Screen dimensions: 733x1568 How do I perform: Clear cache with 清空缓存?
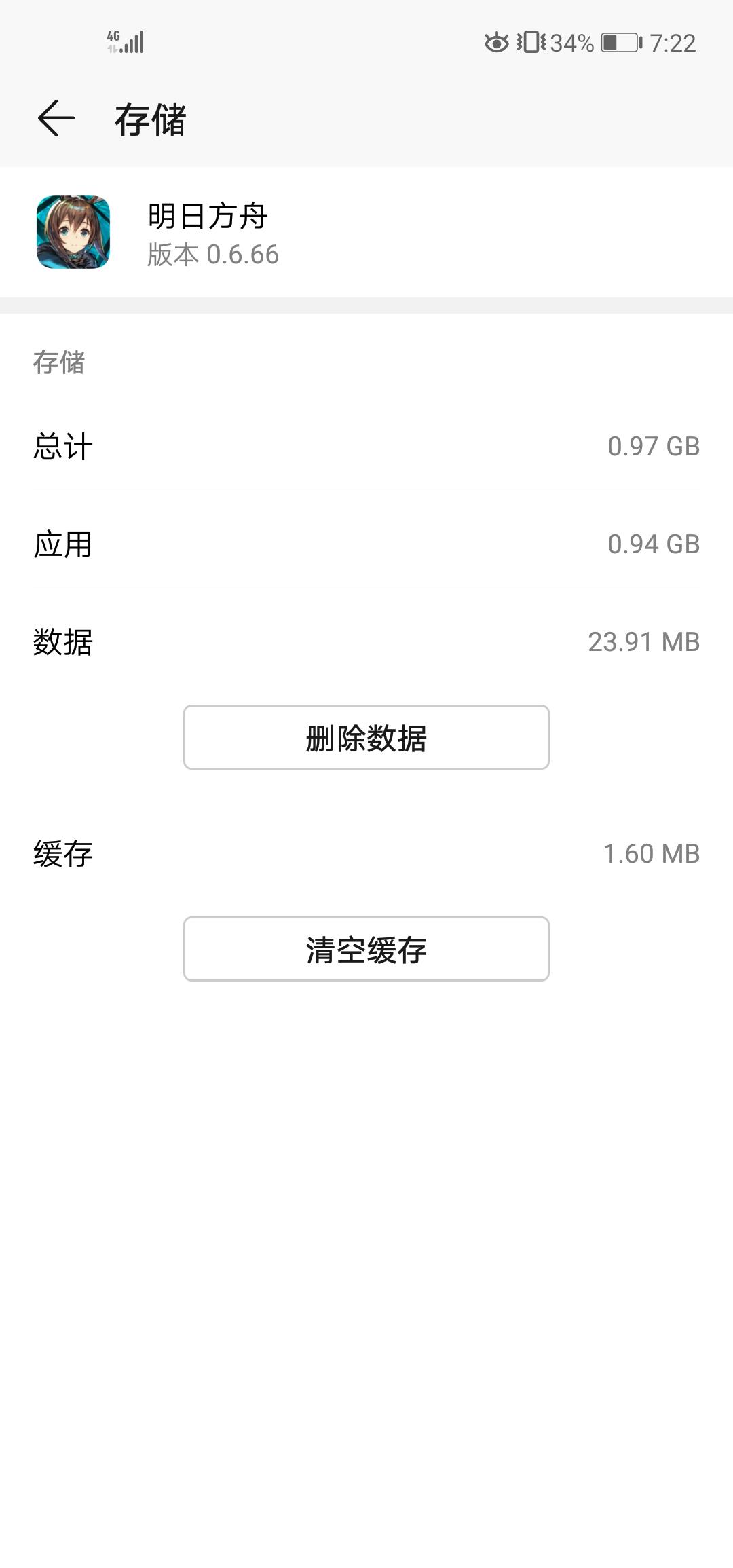[366, 949]
